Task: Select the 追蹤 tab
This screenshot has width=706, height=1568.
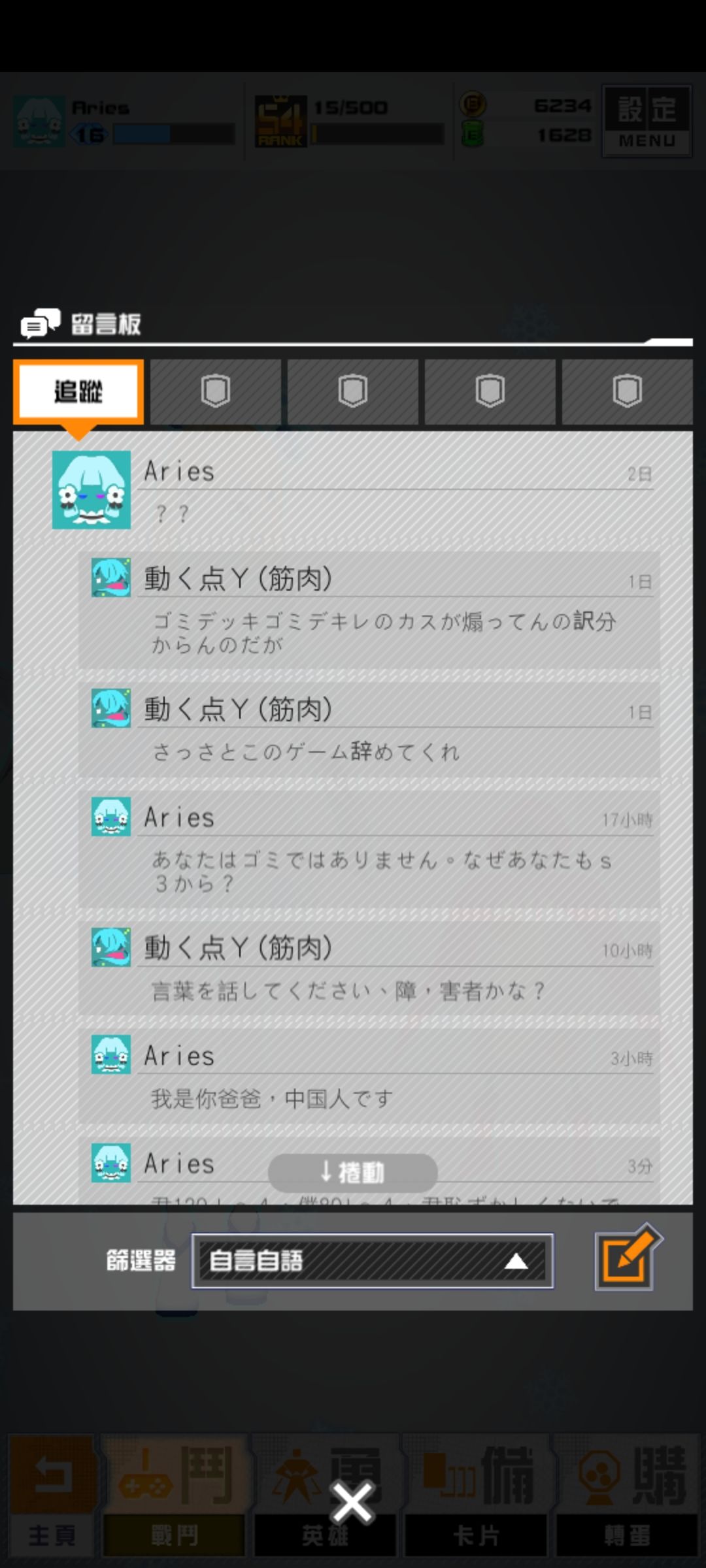Action: pyautogui.click(x=78, y=392)
